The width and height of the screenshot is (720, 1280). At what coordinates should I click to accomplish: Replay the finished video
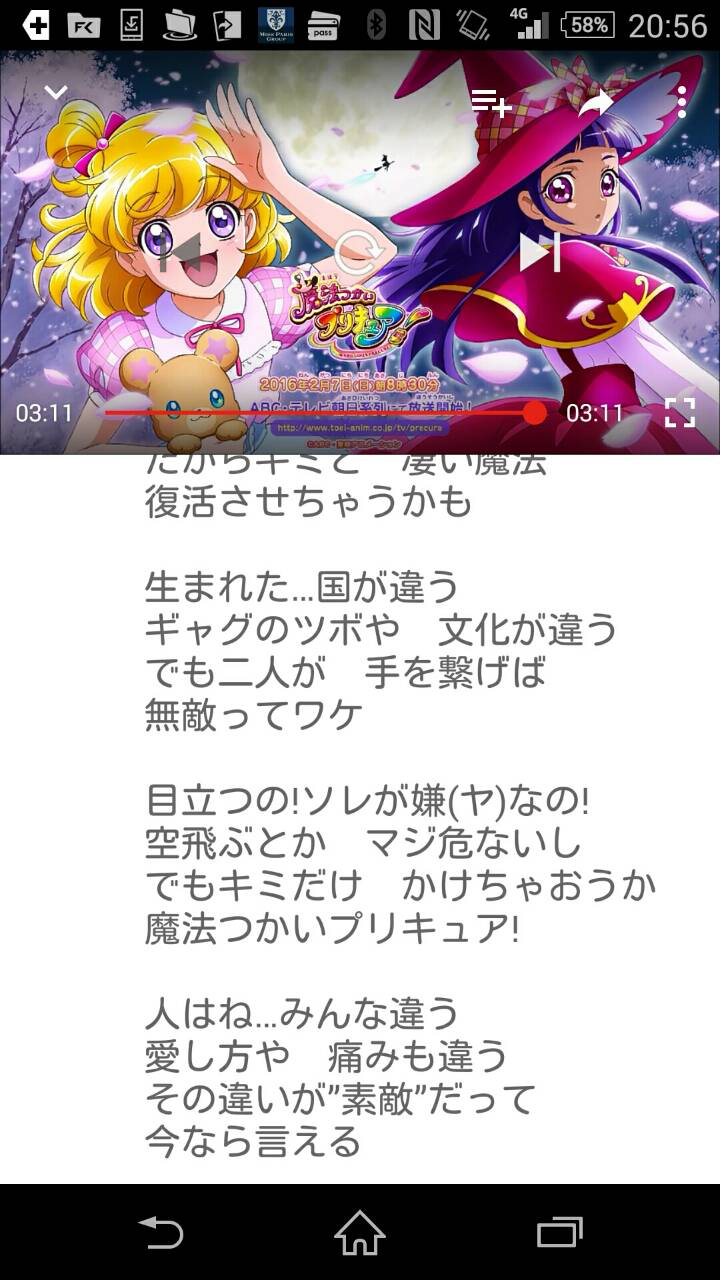pyautogui.click(x=359, y=253)
